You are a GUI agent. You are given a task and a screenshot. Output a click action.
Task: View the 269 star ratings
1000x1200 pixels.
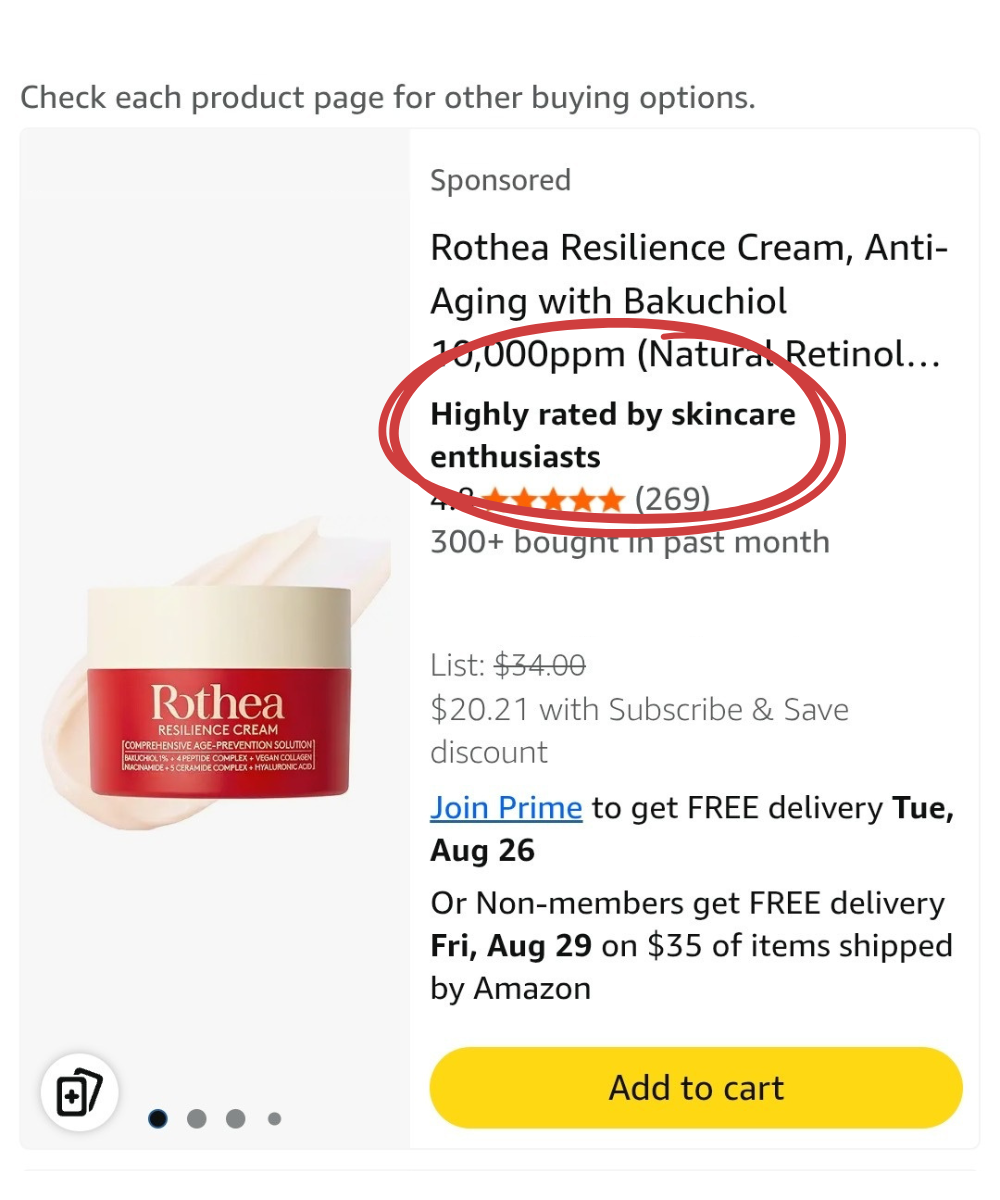pos(672,498)
